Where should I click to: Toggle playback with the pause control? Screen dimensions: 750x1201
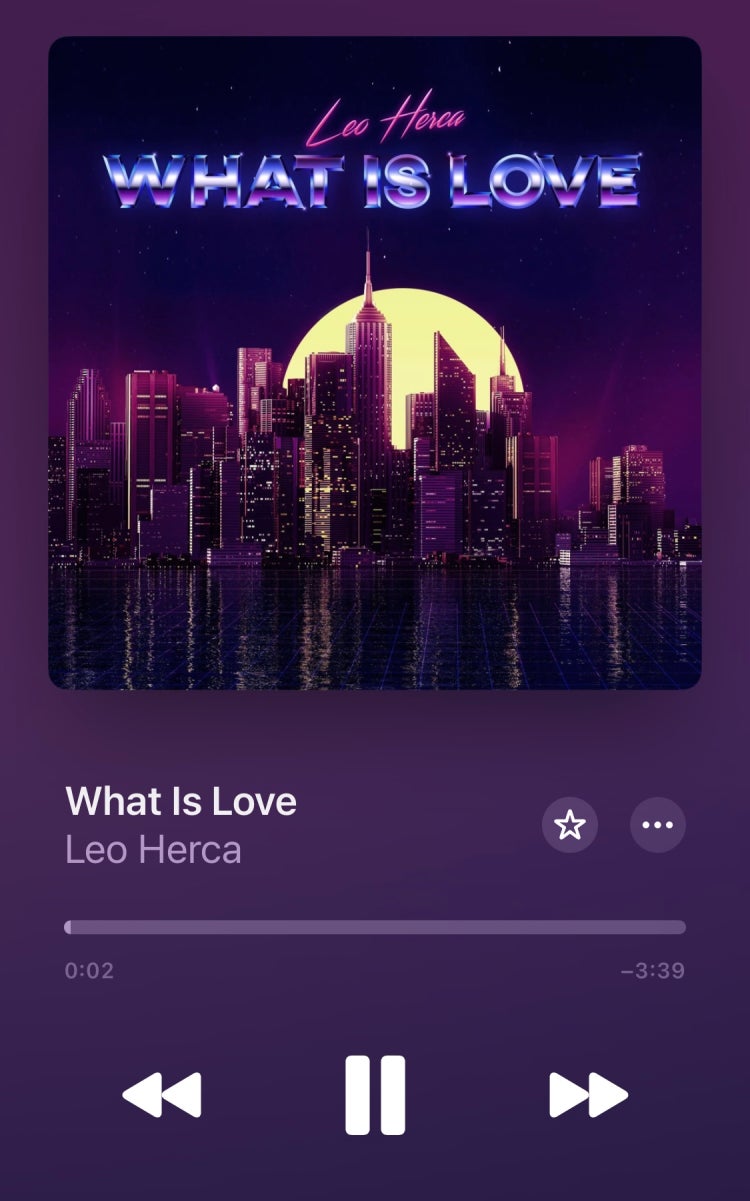[x=375, y=1096]
